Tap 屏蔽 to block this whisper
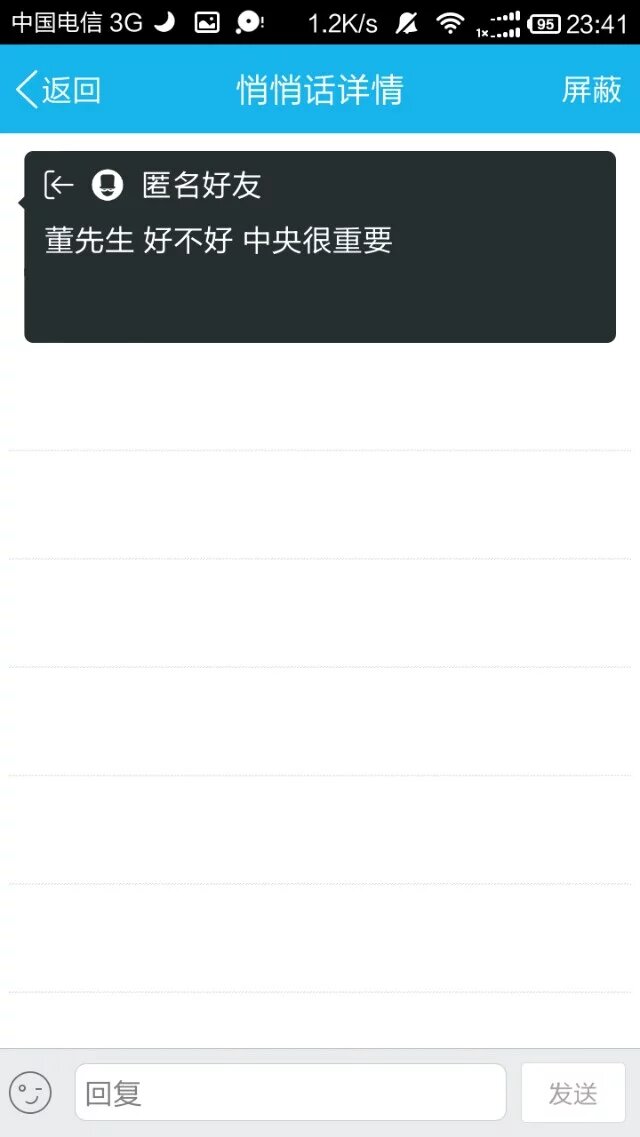640x1137 pixels. coord(591,90)
